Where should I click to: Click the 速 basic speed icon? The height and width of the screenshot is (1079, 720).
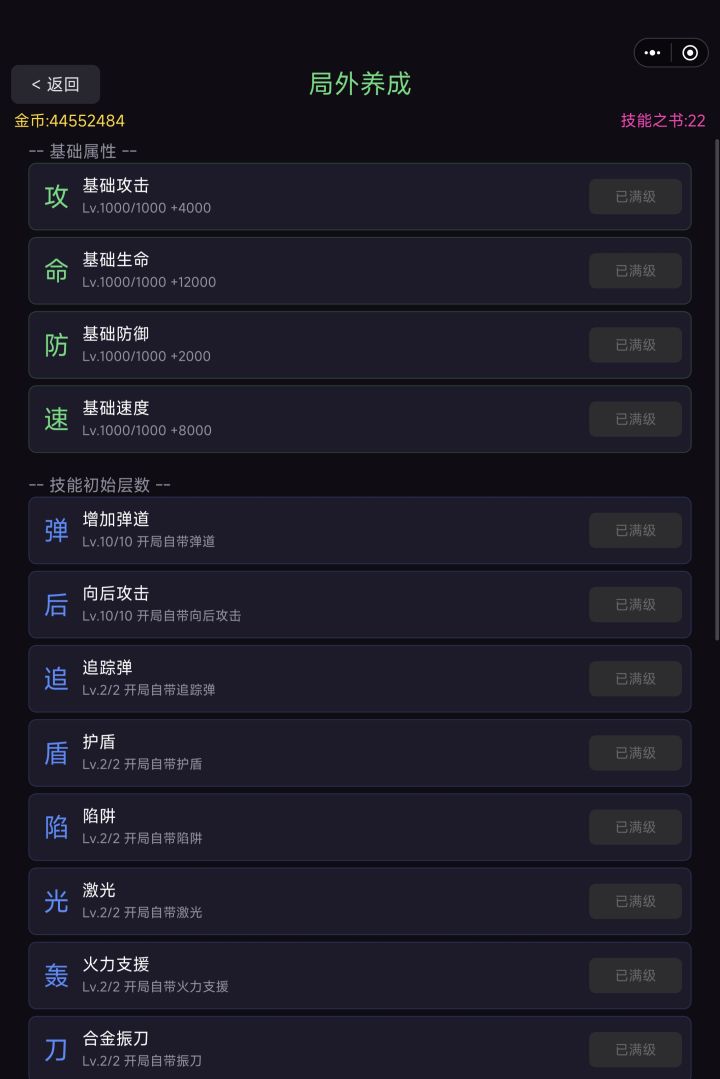[x=56, y=419]
